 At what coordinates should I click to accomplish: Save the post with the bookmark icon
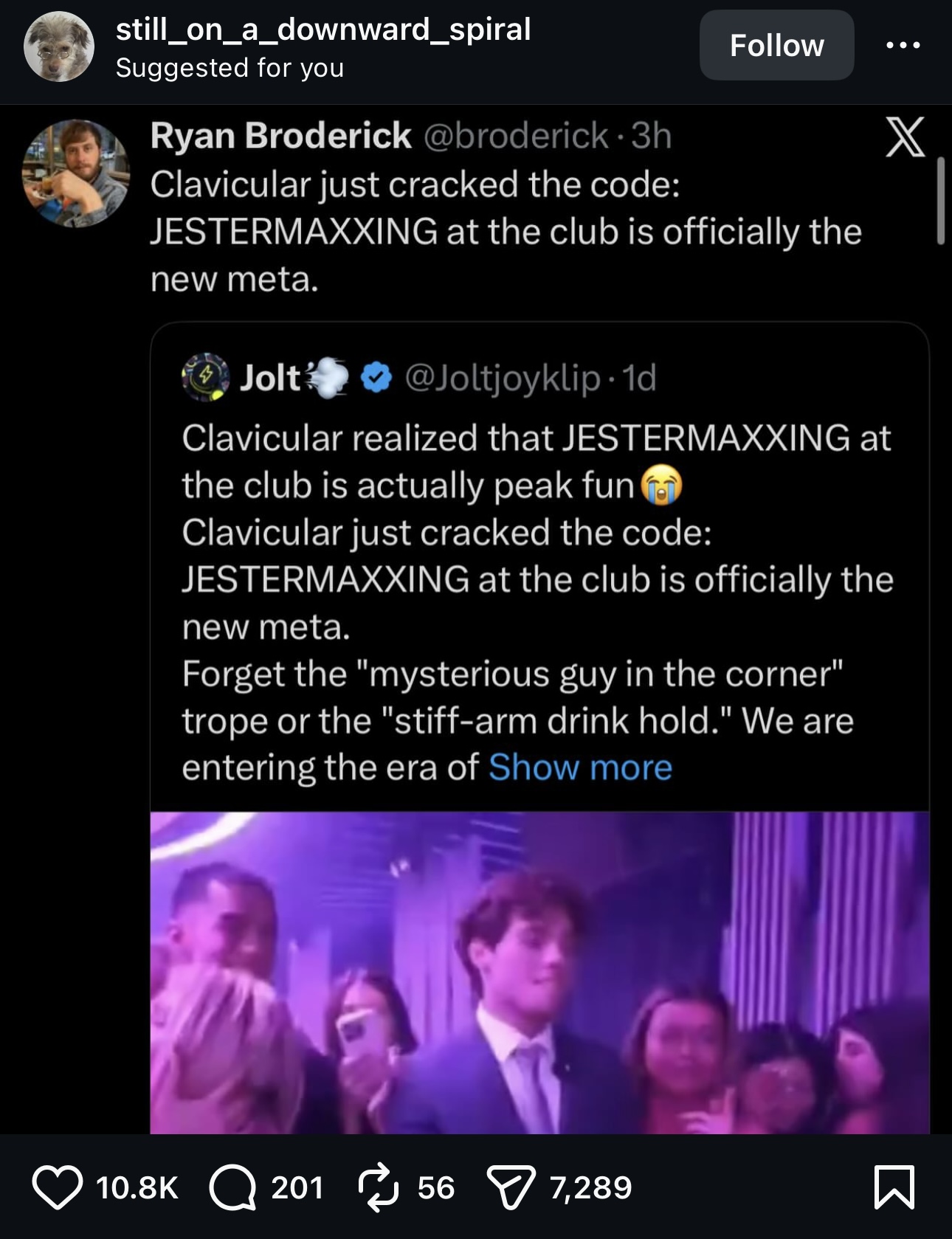[x=894, y=1187]
